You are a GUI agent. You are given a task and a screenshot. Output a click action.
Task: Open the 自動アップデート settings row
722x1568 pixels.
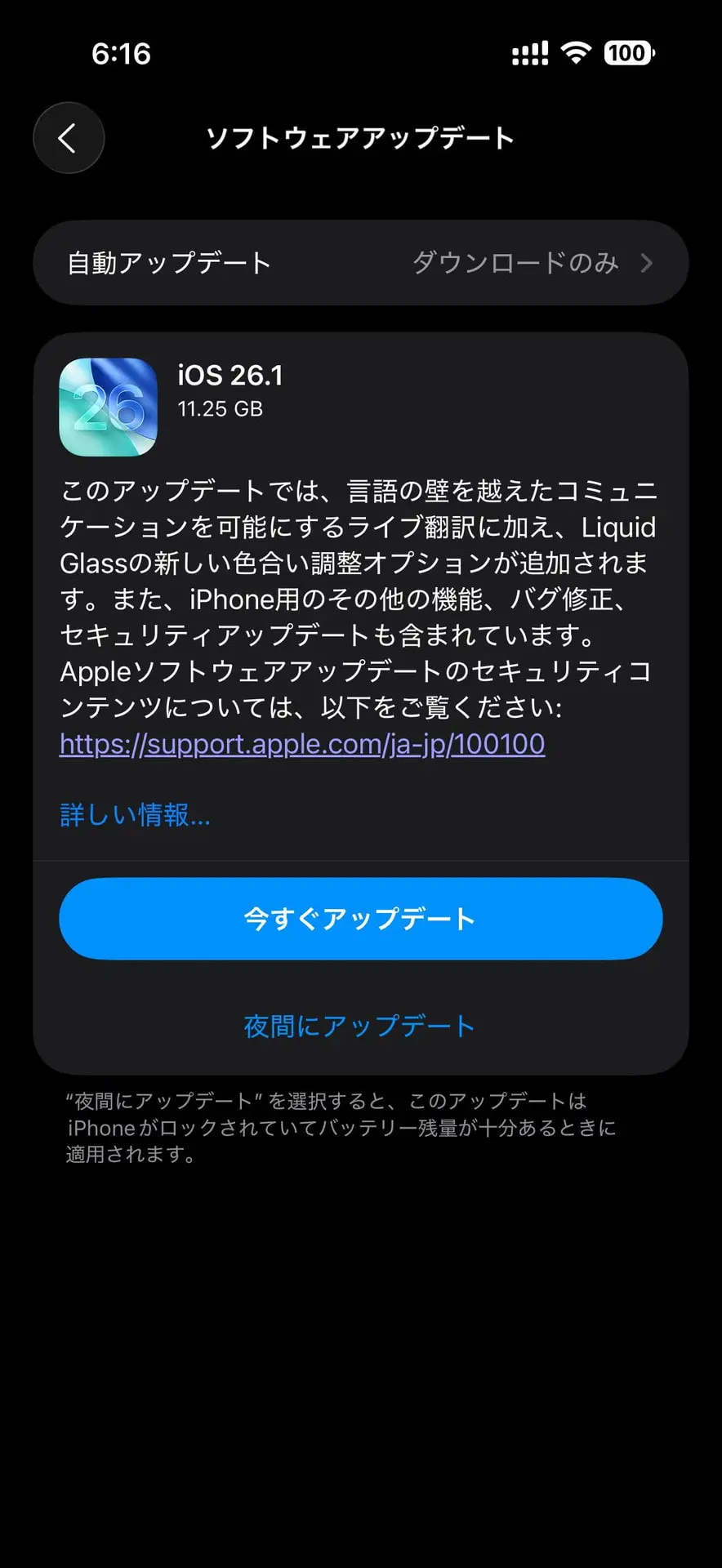(360, 263)
